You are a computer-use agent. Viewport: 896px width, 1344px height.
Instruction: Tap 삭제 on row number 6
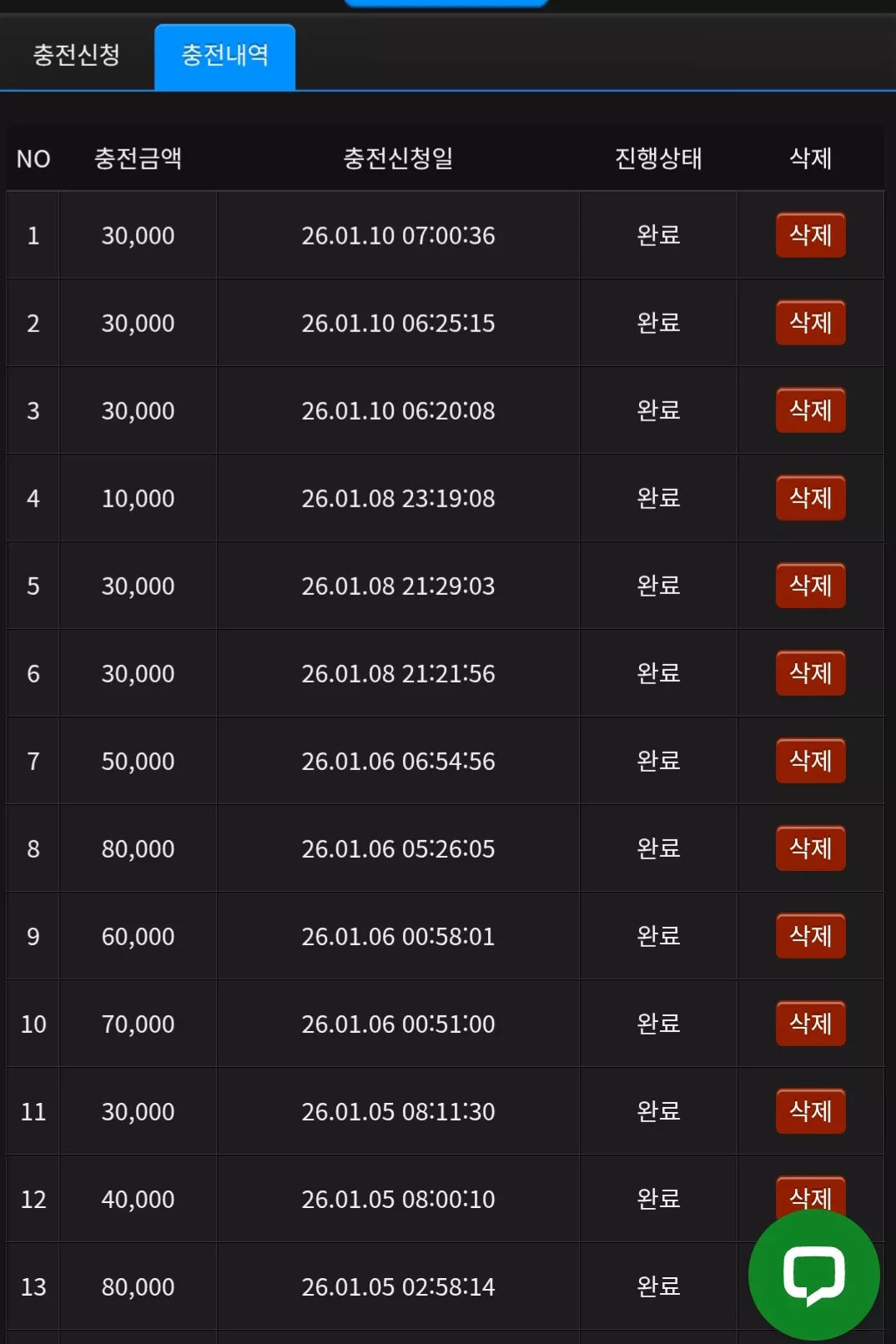tap(811, 673)
